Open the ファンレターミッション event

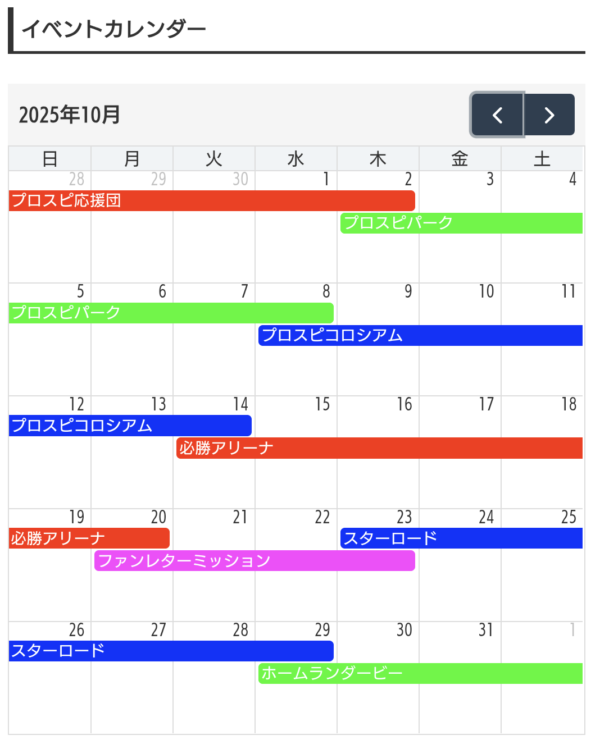pos(254,561)
